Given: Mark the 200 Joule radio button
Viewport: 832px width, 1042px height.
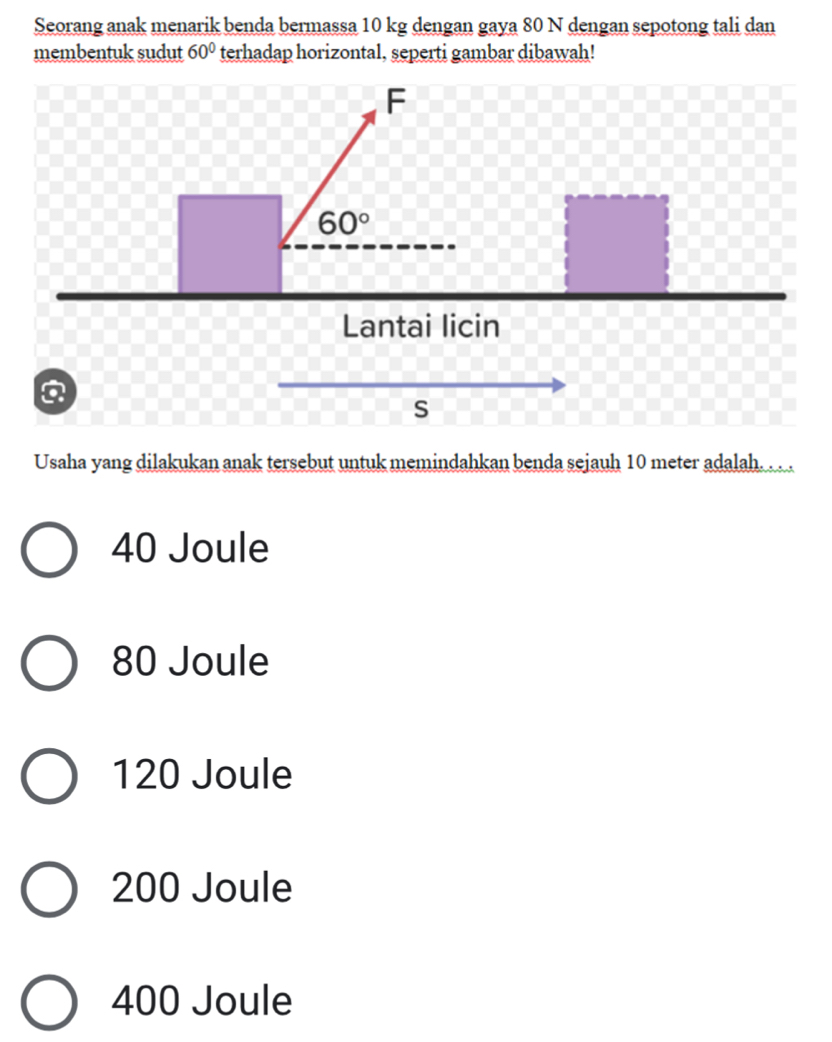Looking at the screenshot, I should (x=49, y=889).
